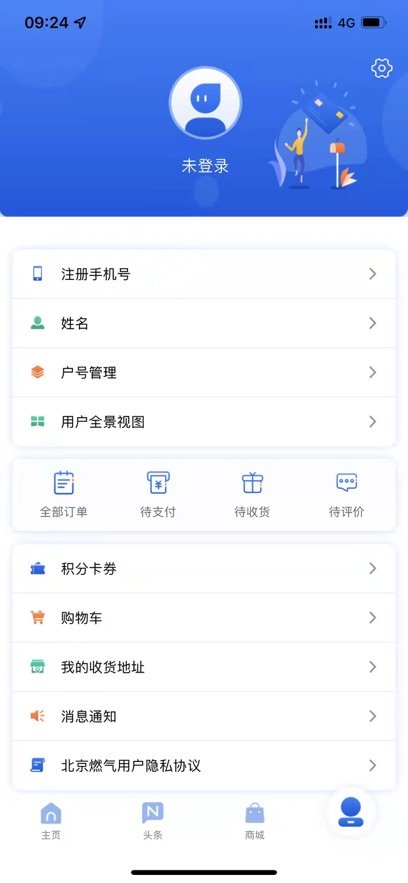408x883 pixels.
Task: Open the 姓名 row
Action: [204, 323]
